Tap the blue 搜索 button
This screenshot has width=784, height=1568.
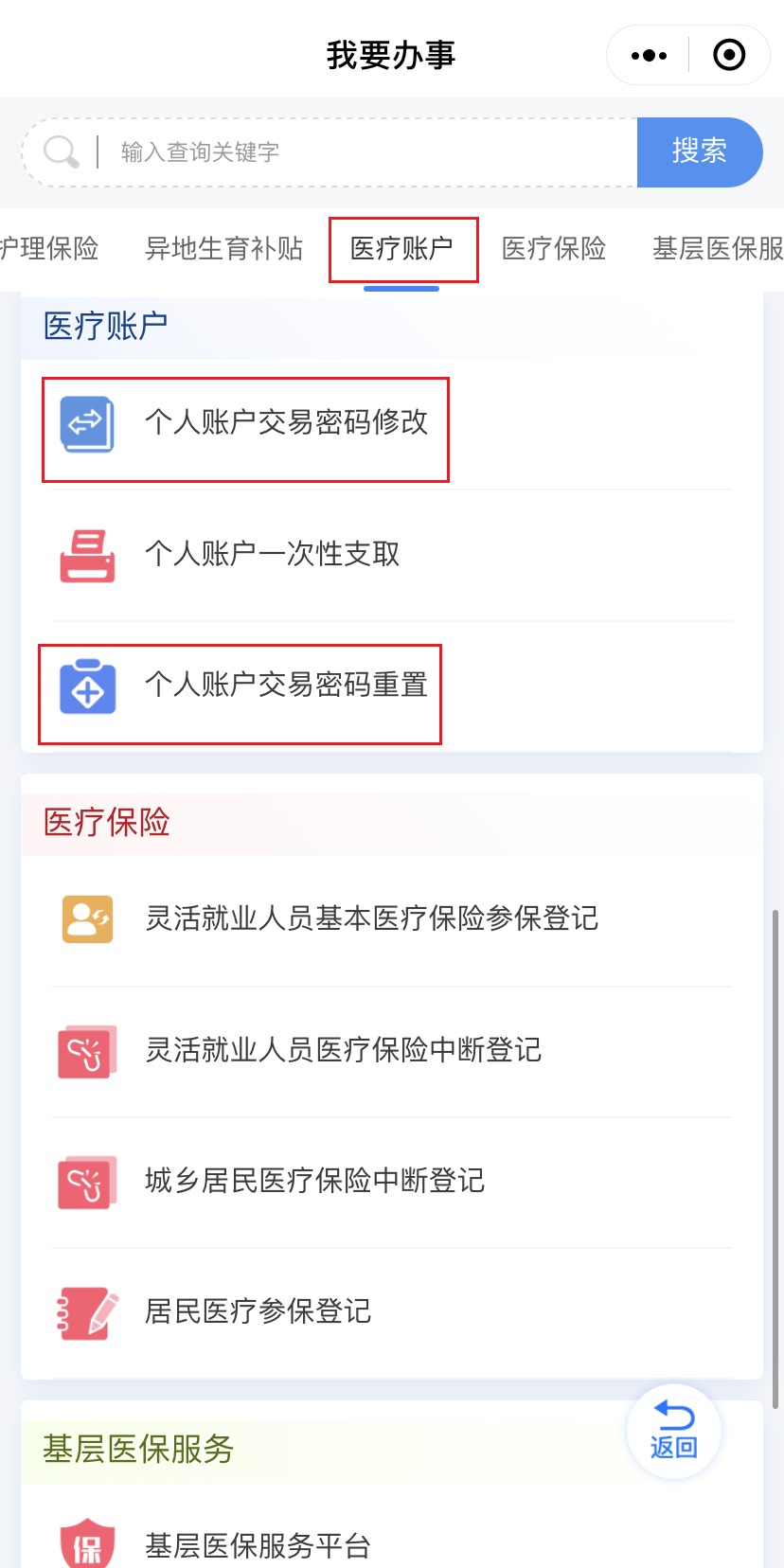tap(699, 152)
